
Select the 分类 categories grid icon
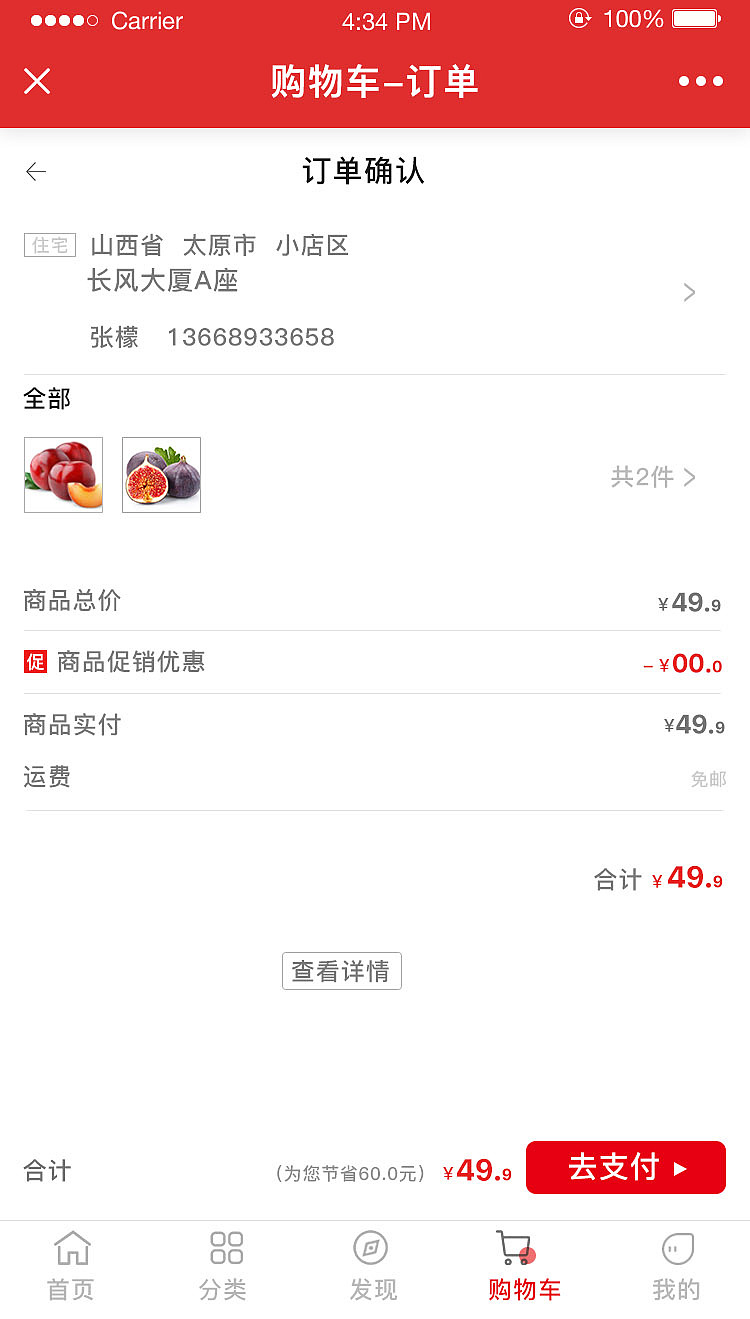(x=225, y=1248)
